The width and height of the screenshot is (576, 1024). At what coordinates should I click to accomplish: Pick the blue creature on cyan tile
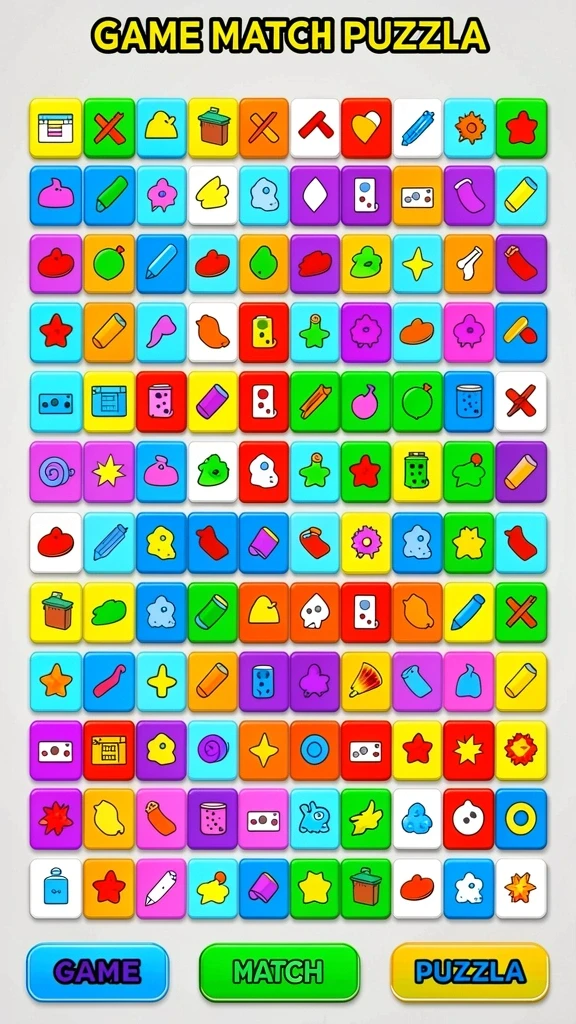coord(315,818)
